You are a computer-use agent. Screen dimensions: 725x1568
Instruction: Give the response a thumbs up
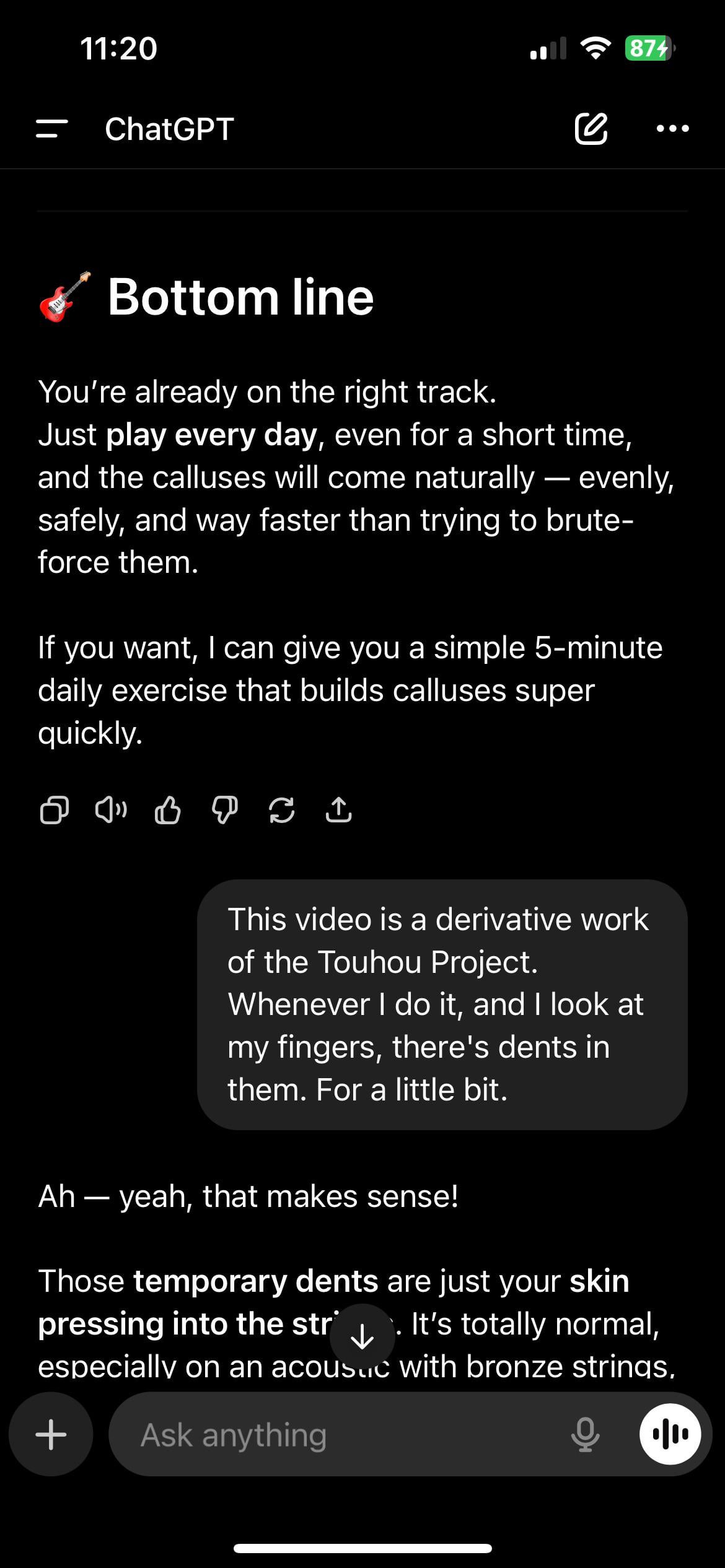coord(167,809)
